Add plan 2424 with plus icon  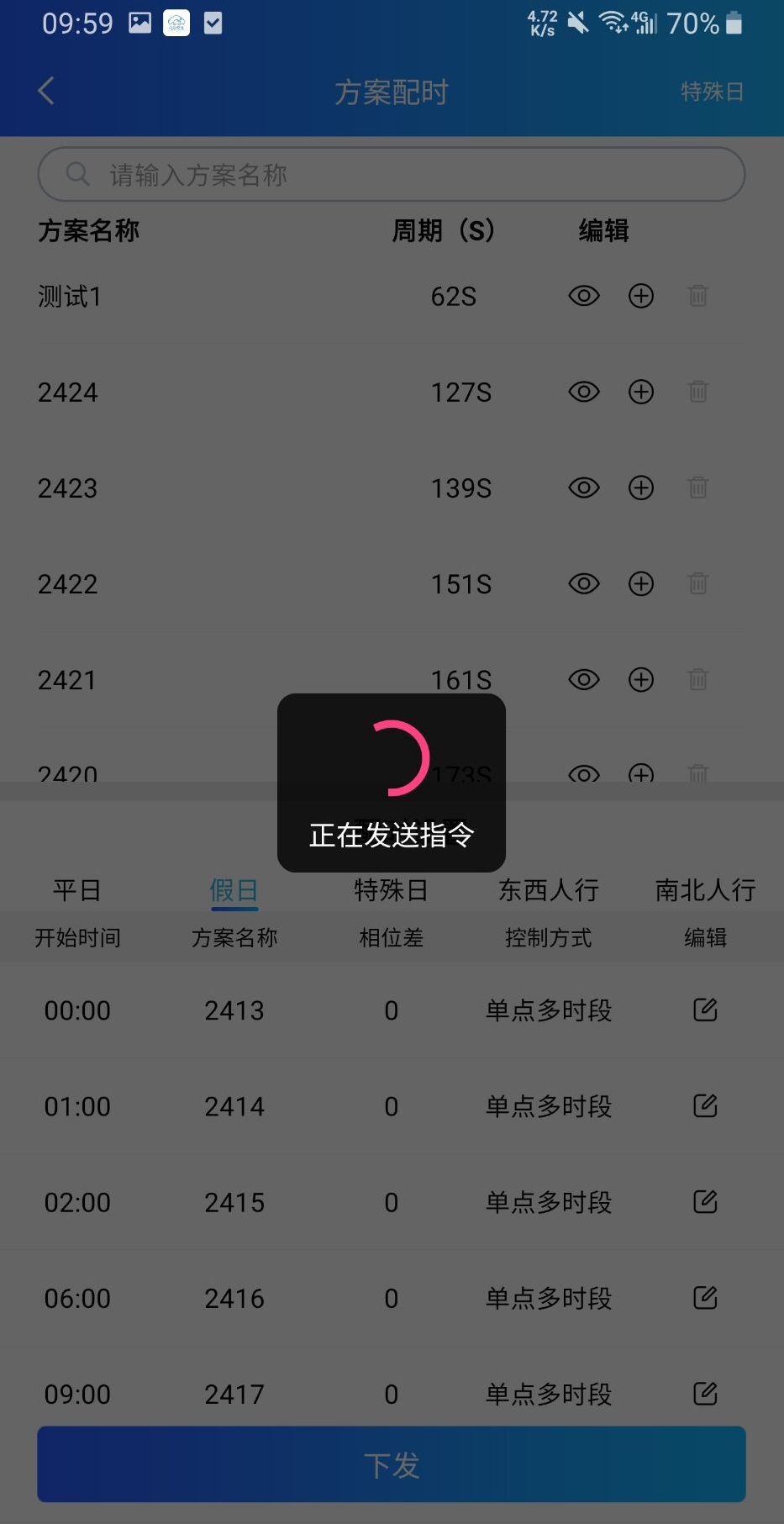coord(641,392)
